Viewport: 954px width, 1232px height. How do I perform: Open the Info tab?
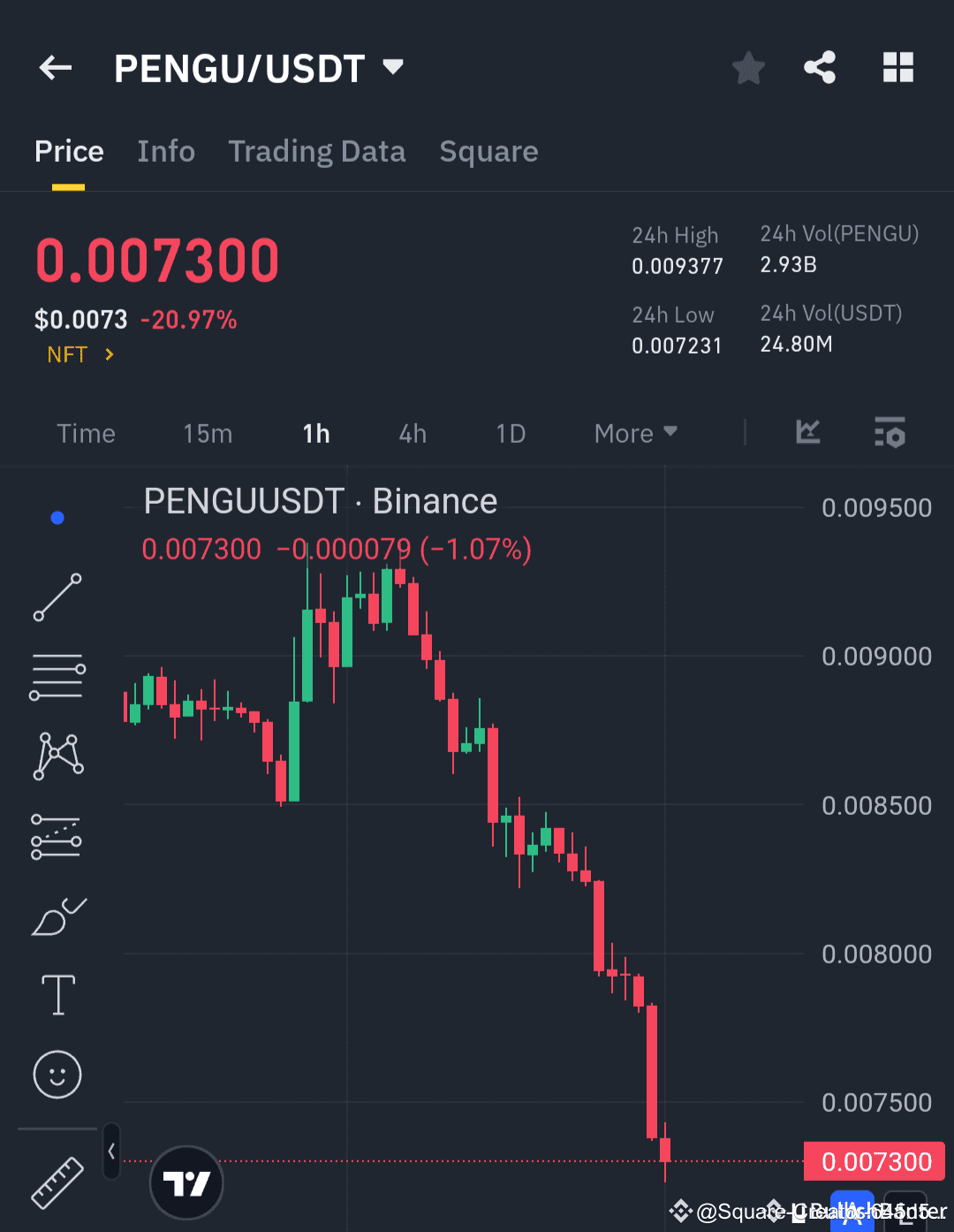165,151
